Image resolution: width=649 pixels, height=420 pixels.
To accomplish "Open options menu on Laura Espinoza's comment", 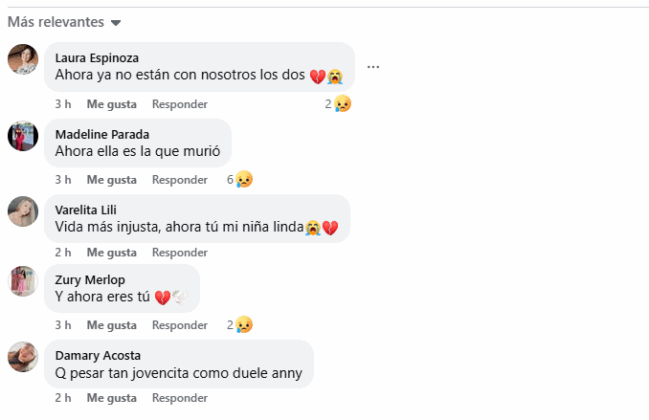I will point(373,67).
